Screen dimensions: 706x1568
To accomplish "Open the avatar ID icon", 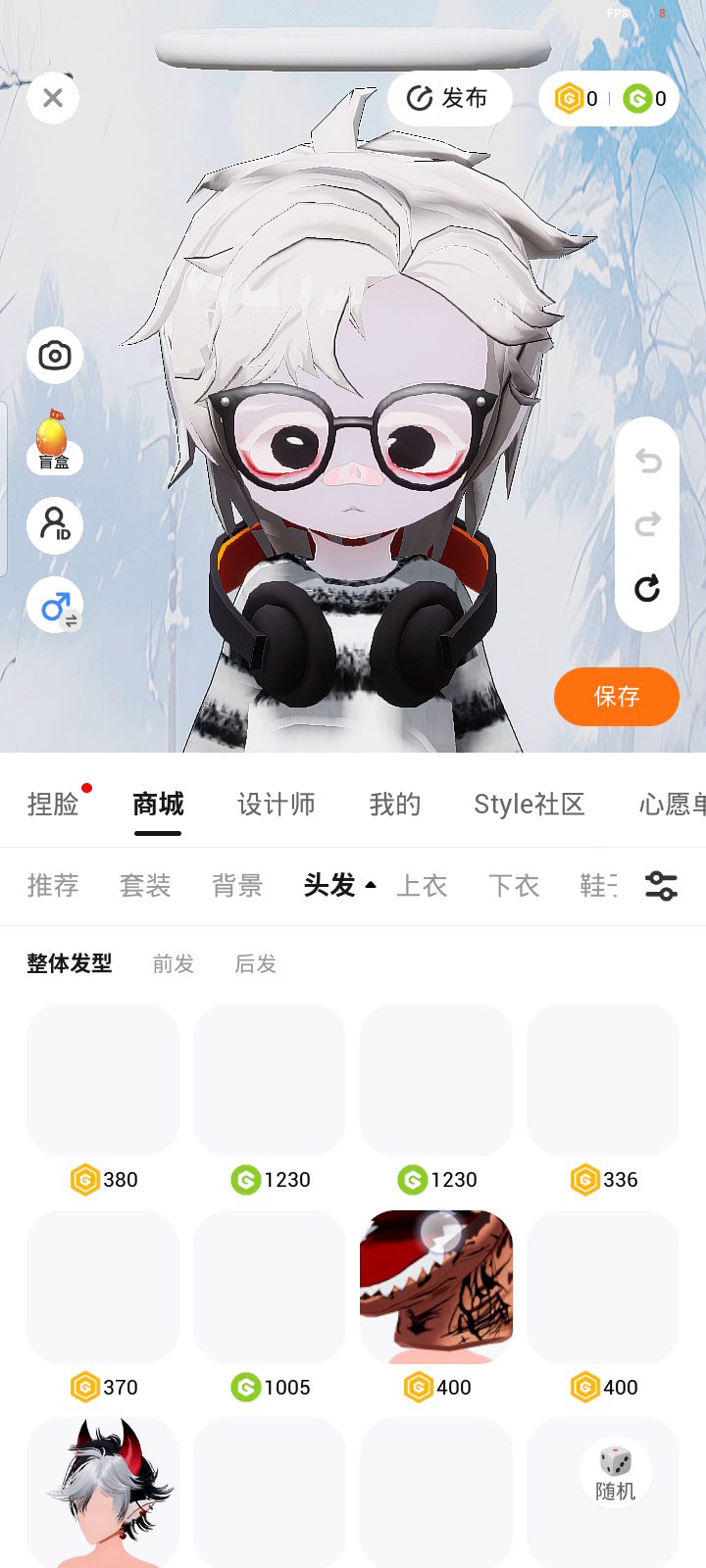I will [x=55, y=525].
